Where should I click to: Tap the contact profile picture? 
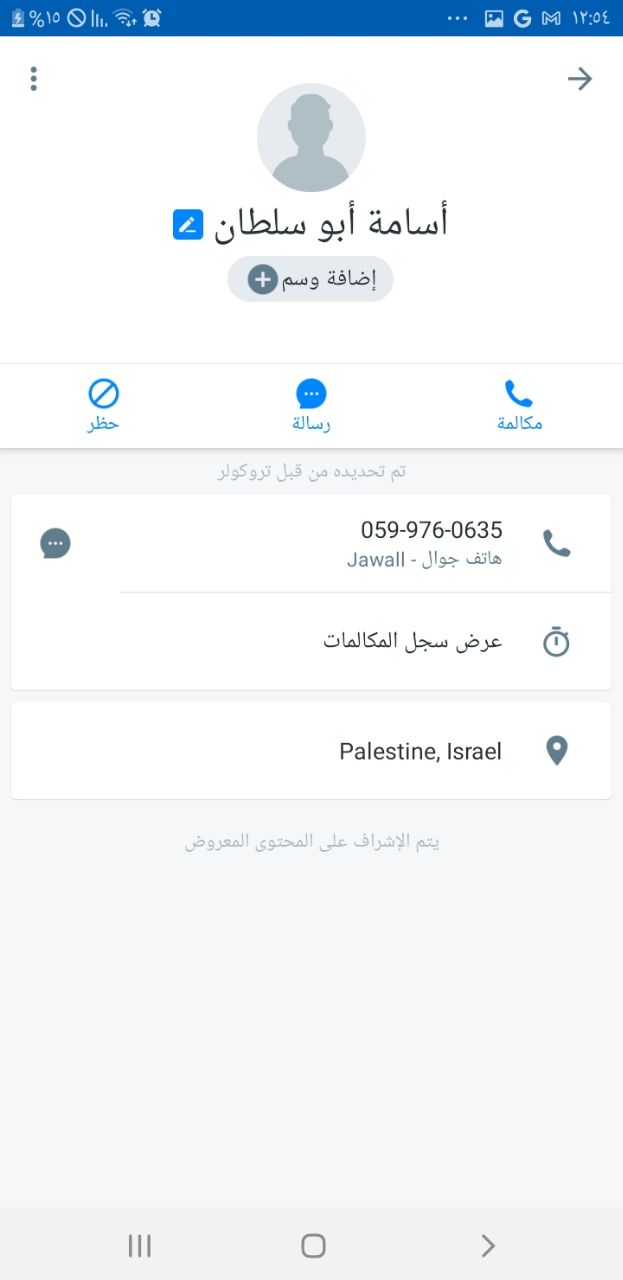coord(311,137)
